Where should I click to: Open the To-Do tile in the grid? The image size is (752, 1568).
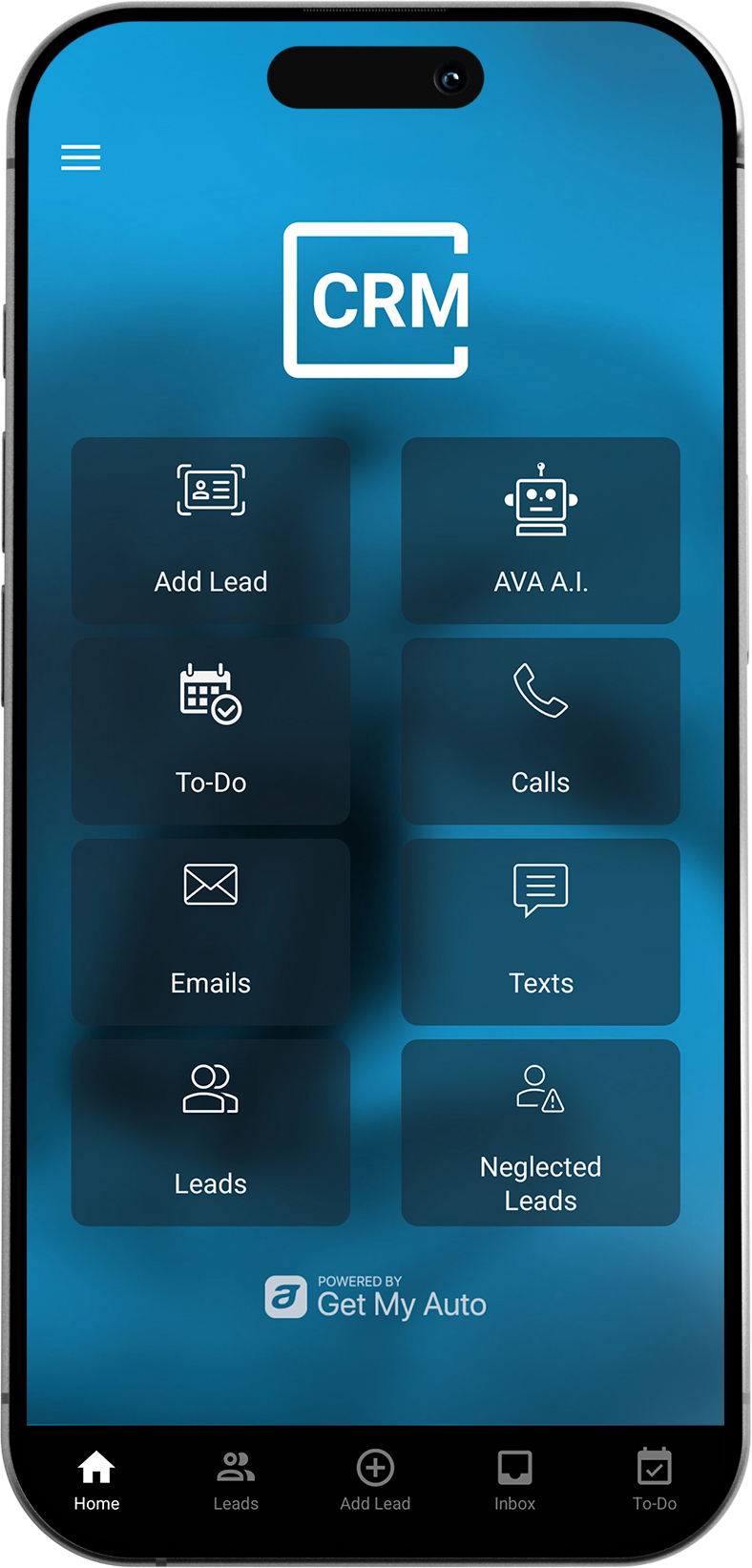[211, 731]
